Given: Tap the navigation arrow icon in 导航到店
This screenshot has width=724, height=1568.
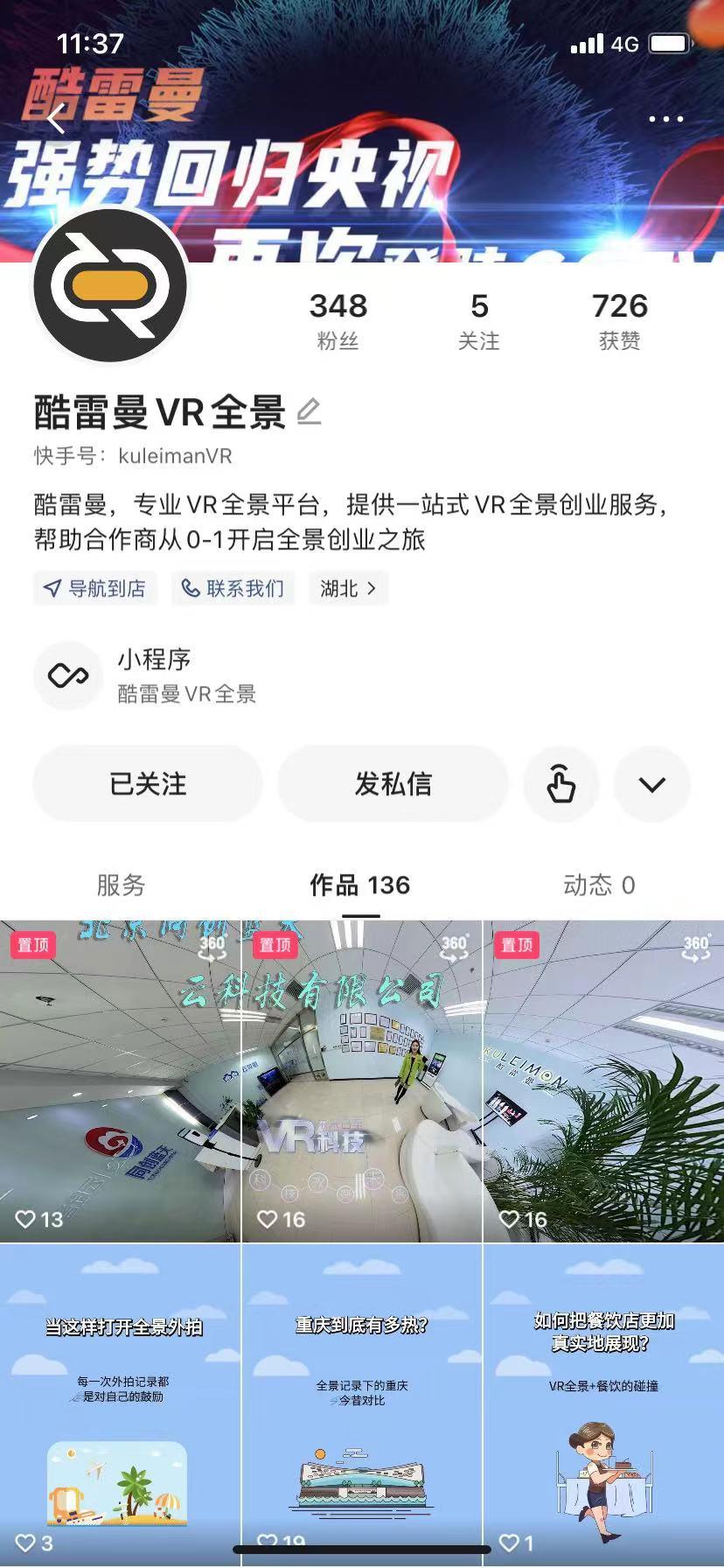Looking at the screenshot, I should coord(52,588).
